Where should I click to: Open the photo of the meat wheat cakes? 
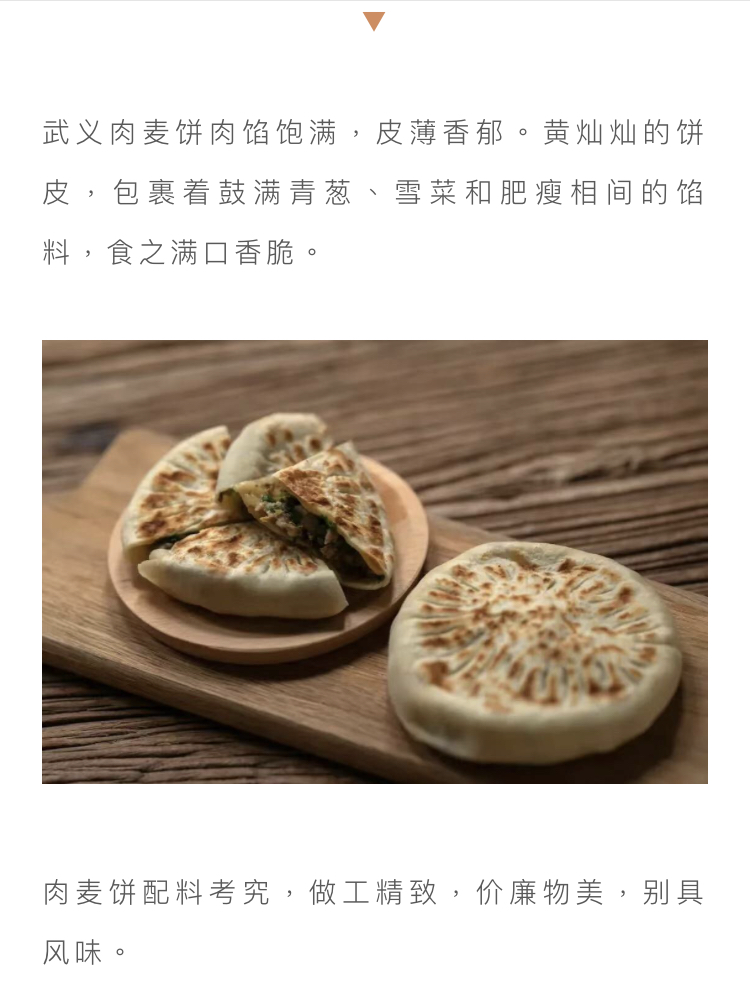point(375,561)
